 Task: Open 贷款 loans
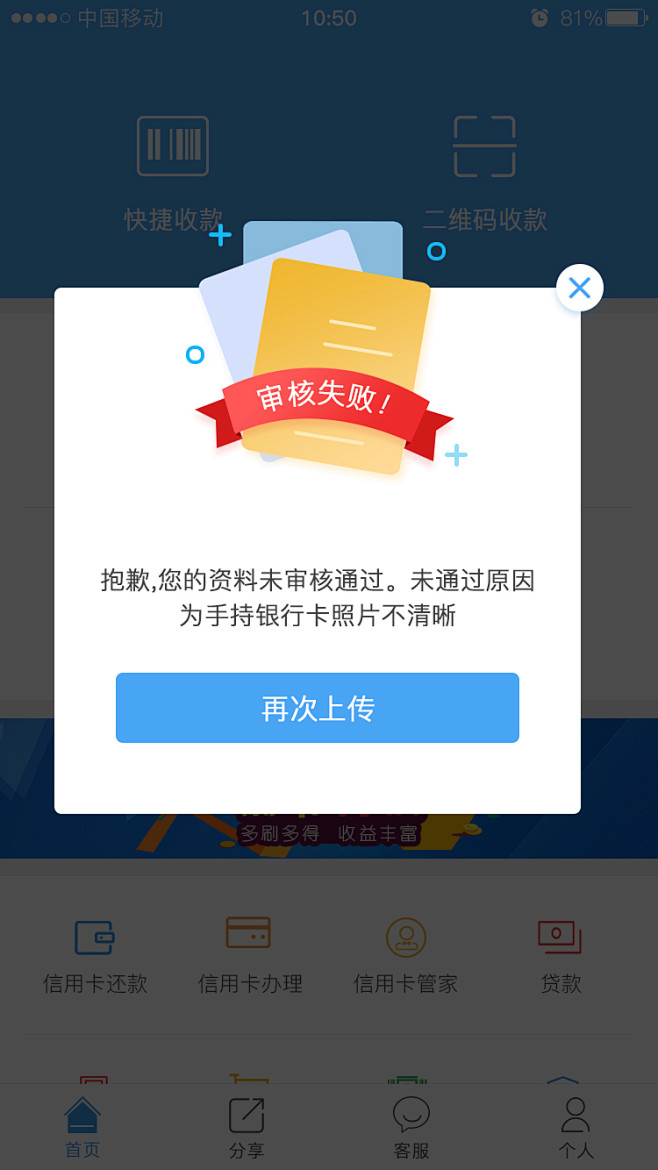pyautogui.click(x=560, y=955)
